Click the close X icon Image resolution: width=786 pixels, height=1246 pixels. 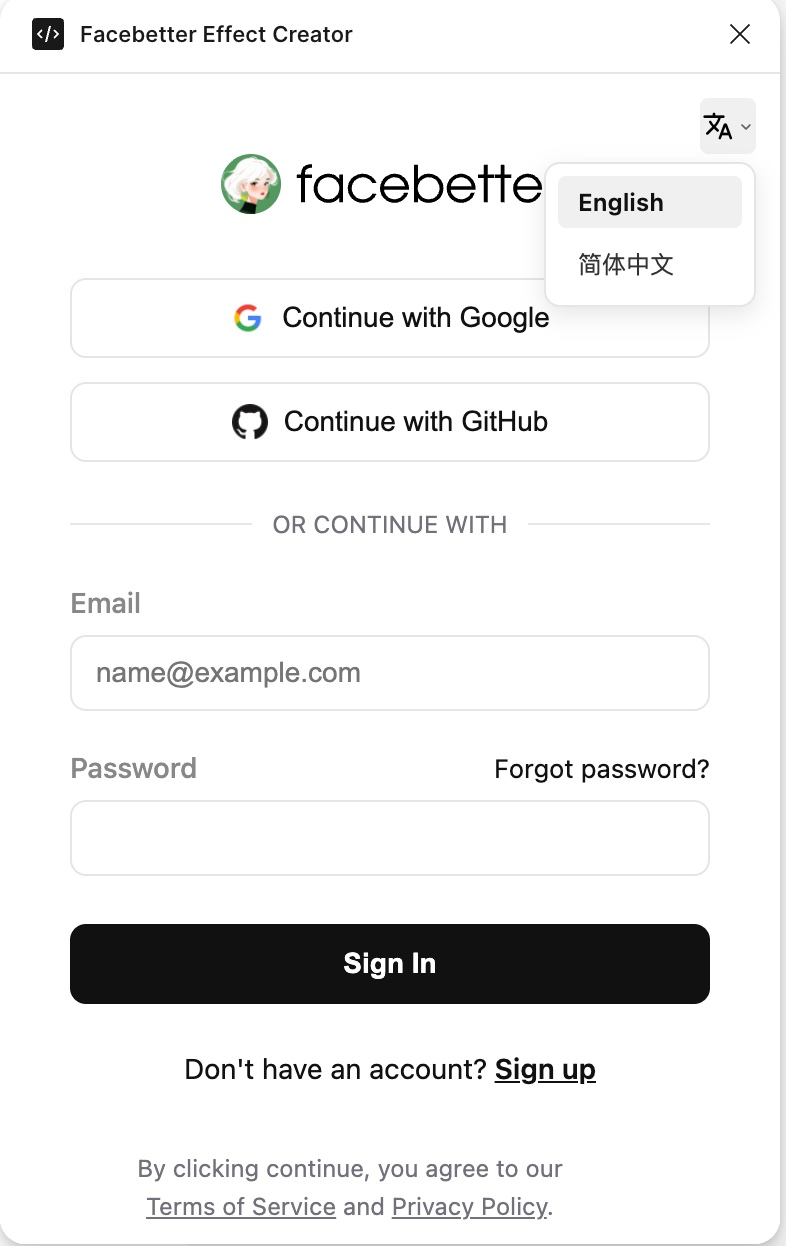[x=739, y=34]
